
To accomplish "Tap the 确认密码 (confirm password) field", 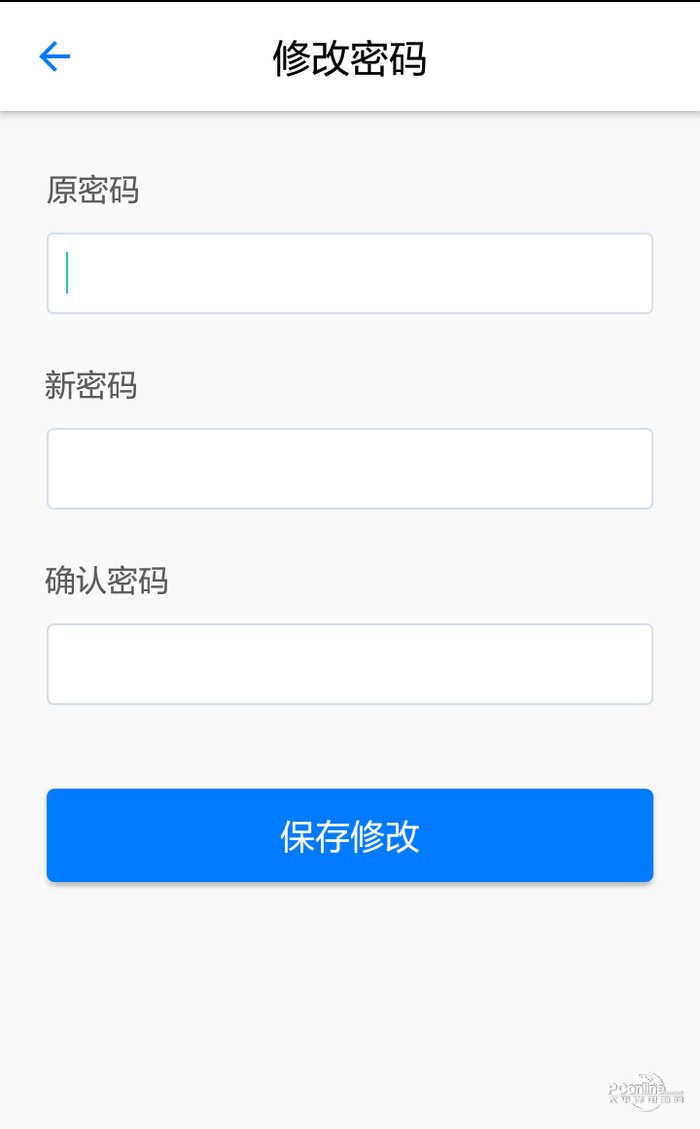I will click(350, 664).
